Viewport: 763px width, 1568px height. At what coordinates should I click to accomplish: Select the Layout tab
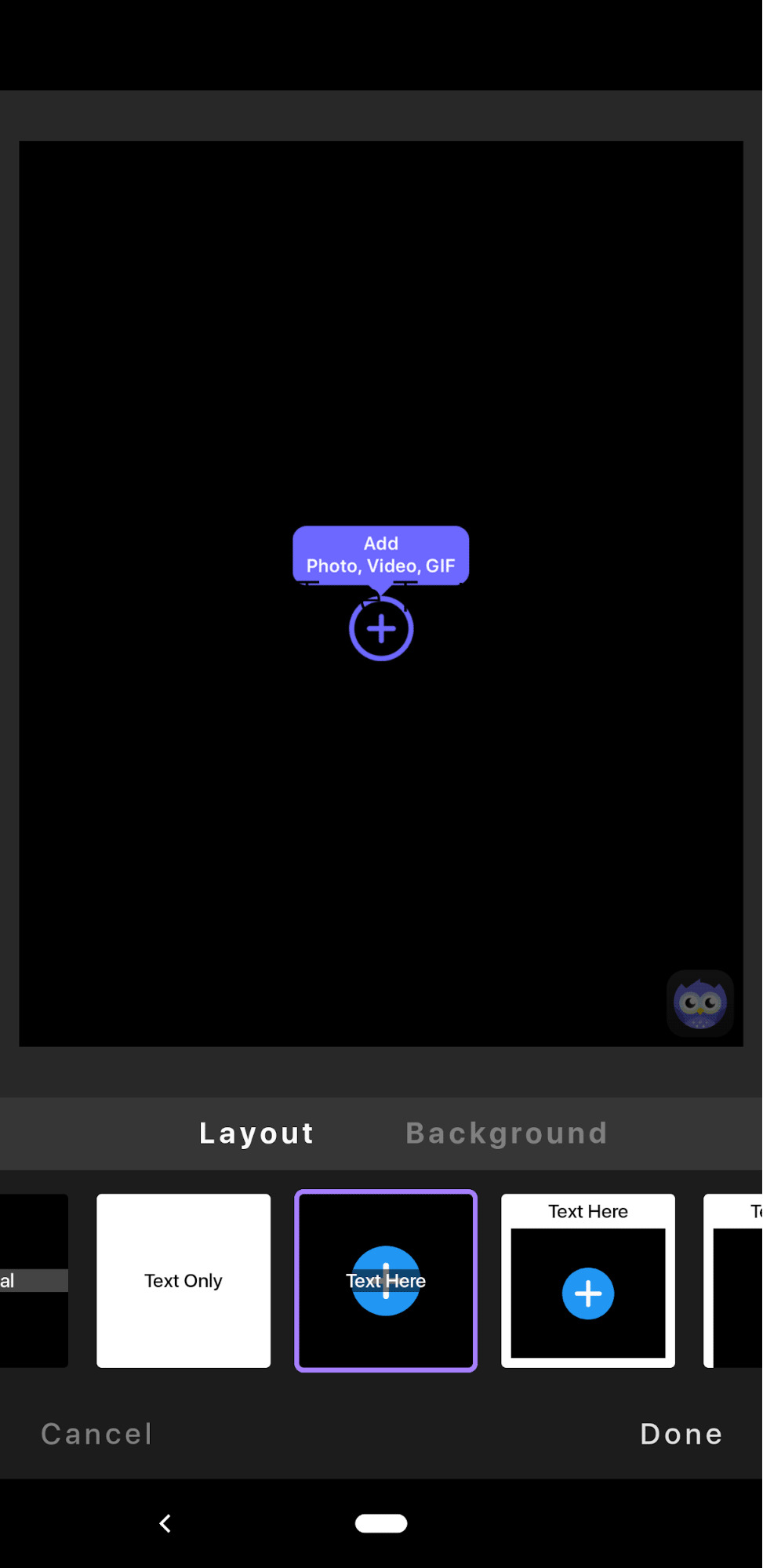pyautogui.click(x=256, y=1133)
